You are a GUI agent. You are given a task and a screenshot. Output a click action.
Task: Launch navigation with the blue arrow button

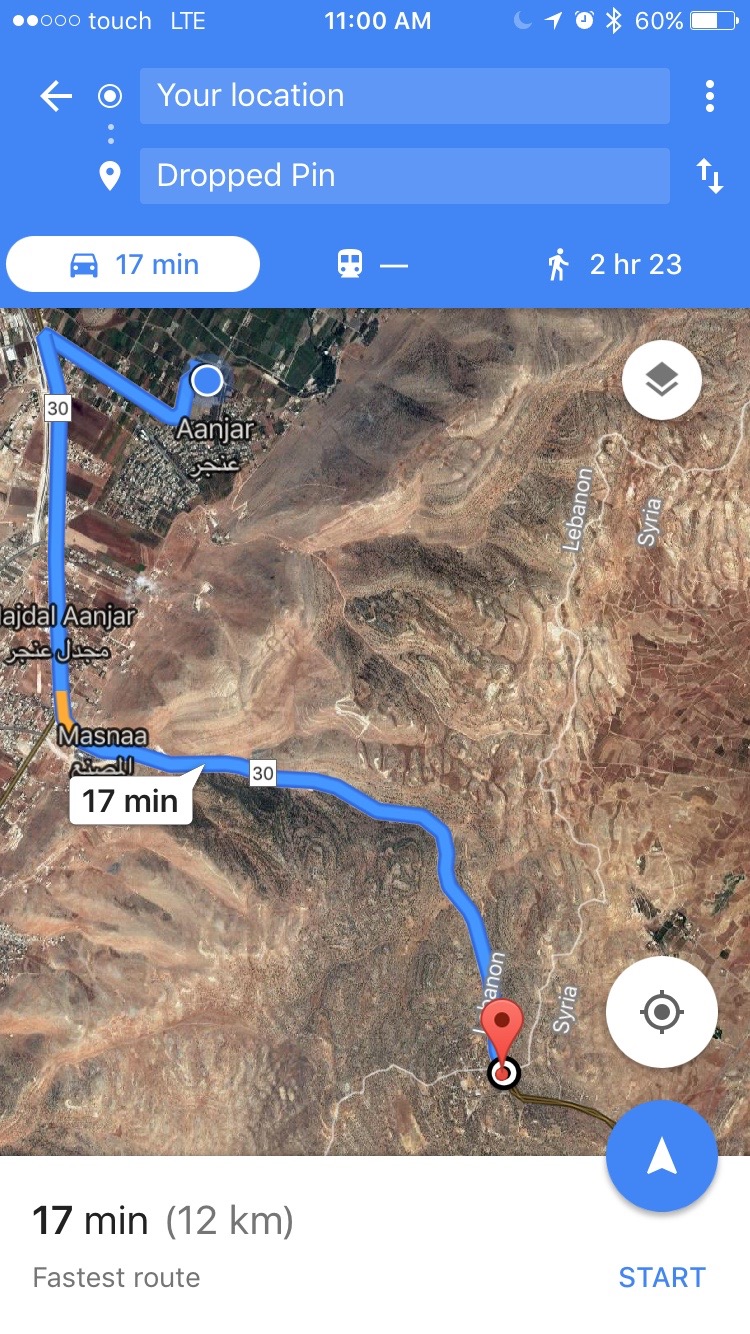pyautogui.click(x=661, y=1157)
